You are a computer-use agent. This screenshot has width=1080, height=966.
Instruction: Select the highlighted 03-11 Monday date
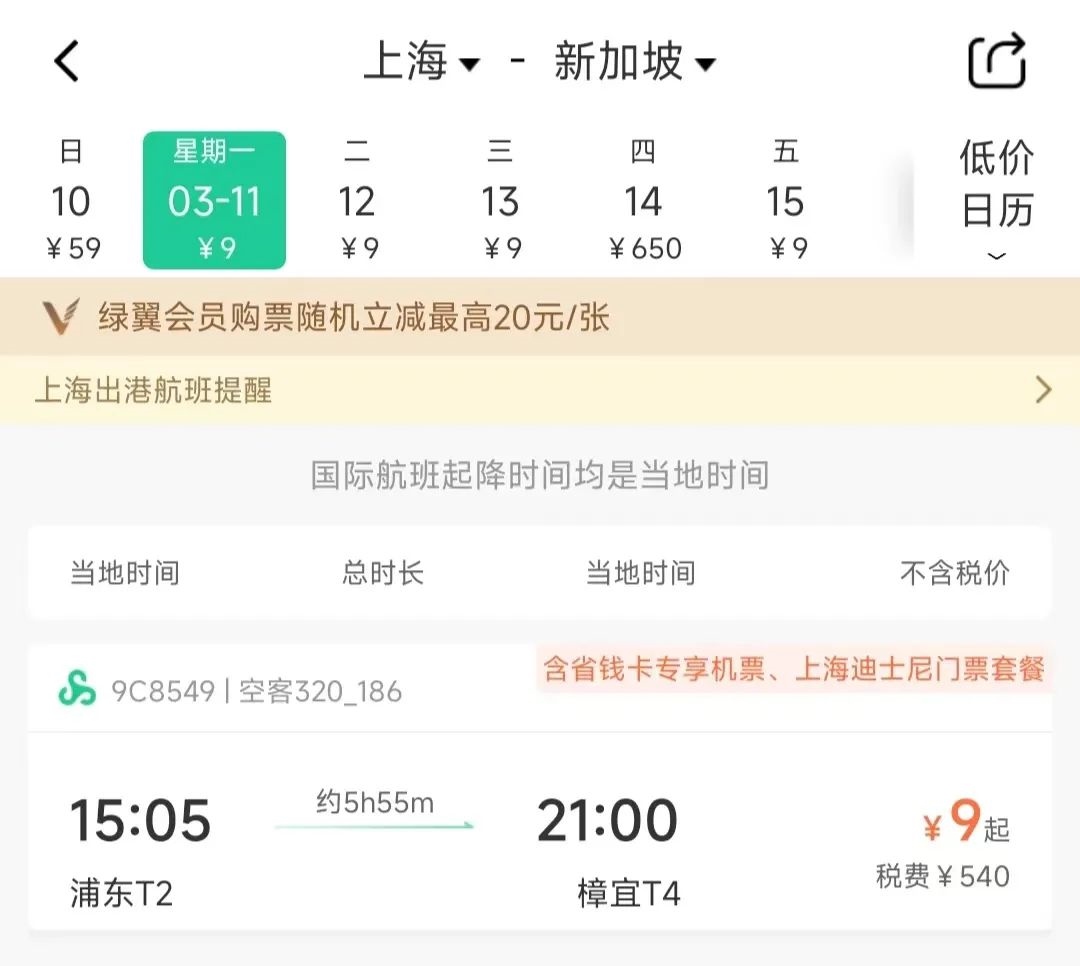(214, 201)
